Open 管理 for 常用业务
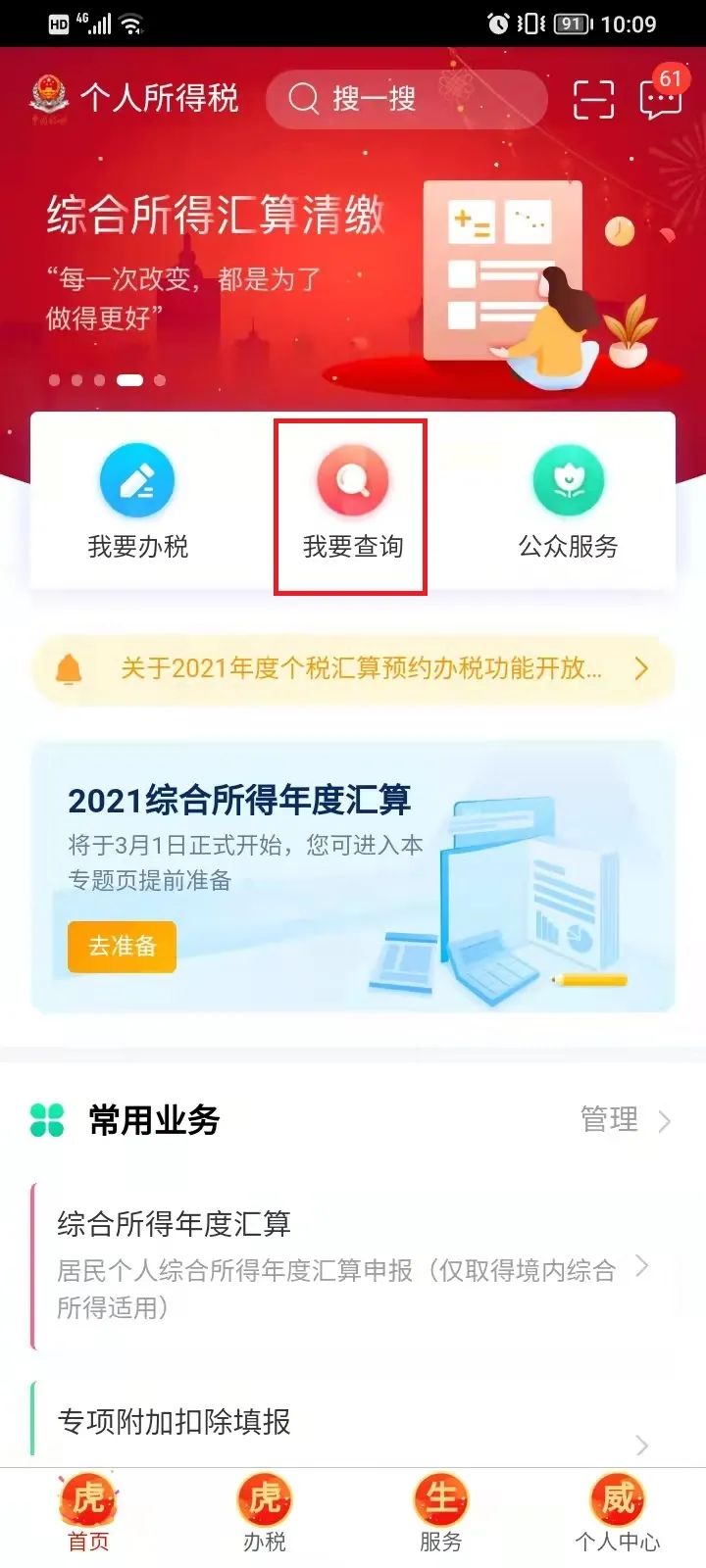The image size is (706, 1568). point(626,1119)
